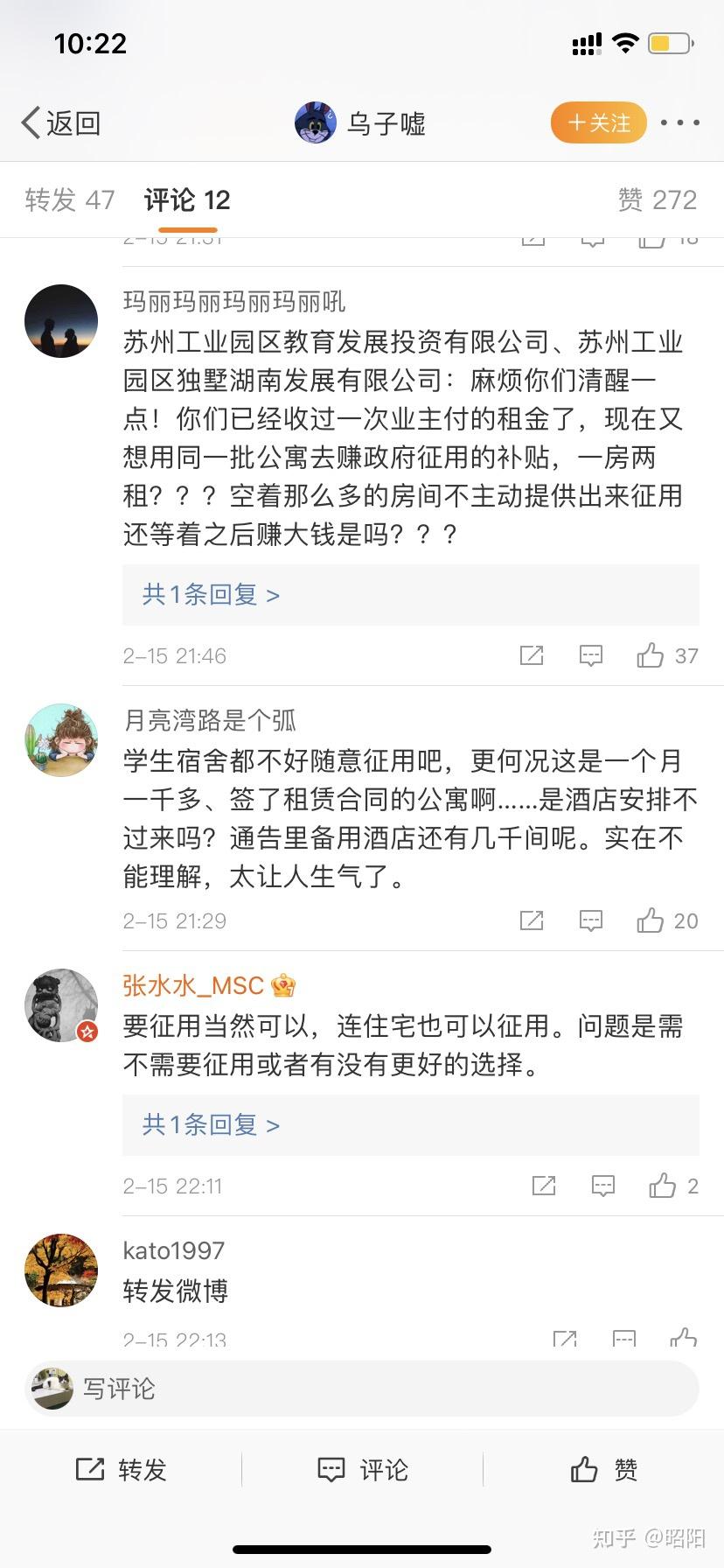This screenshot has width=724, height=1568.
Task: Open 张水水_MSC's profile name
Action: [x=193, y=986]
